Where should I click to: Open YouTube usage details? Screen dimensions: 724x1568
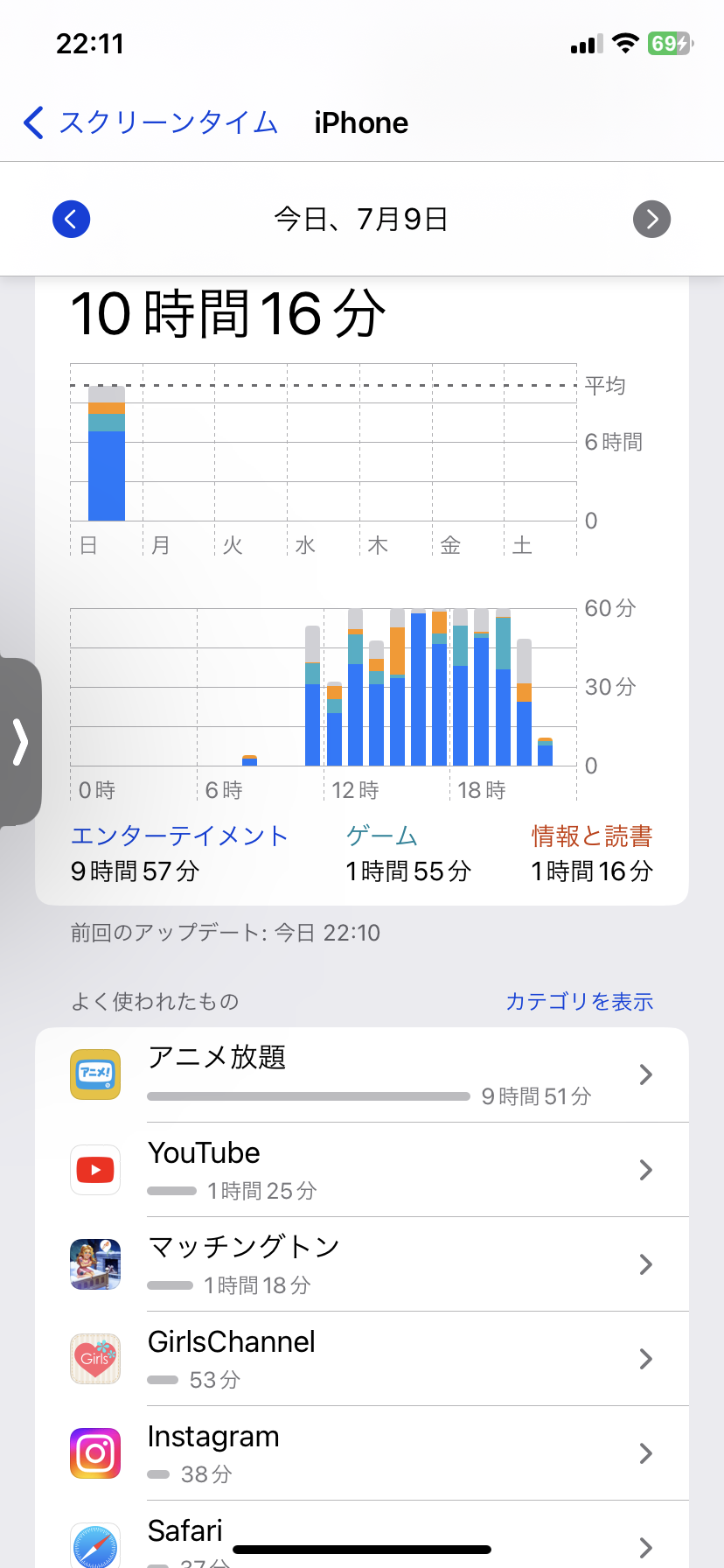pyautogui.click(x=362, y=1170)
